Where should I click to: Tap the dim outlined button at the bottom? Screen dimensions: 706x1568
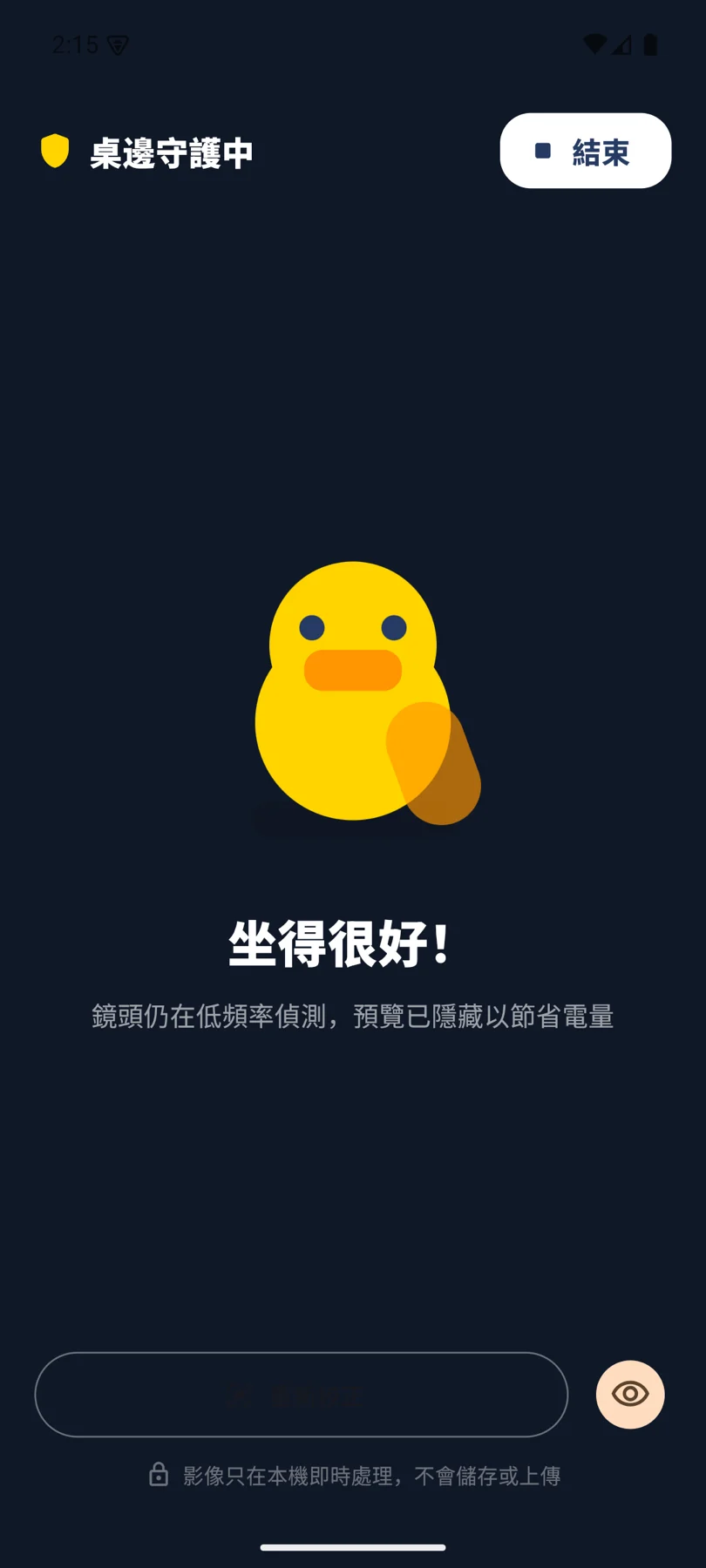(302, 1395)
